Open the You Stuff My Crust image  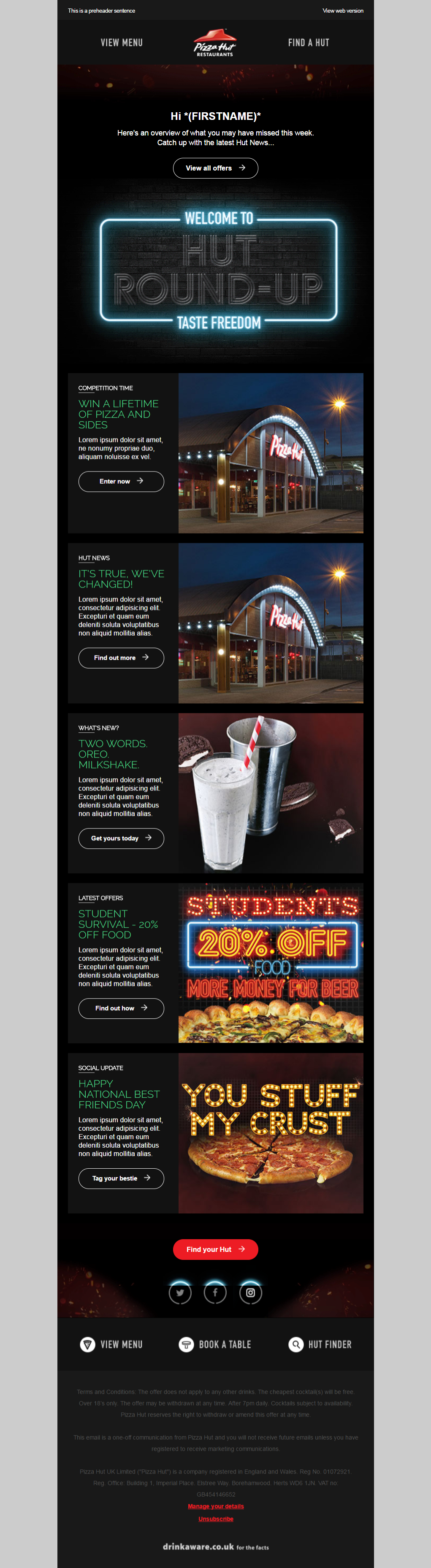tap(271, 1132)
